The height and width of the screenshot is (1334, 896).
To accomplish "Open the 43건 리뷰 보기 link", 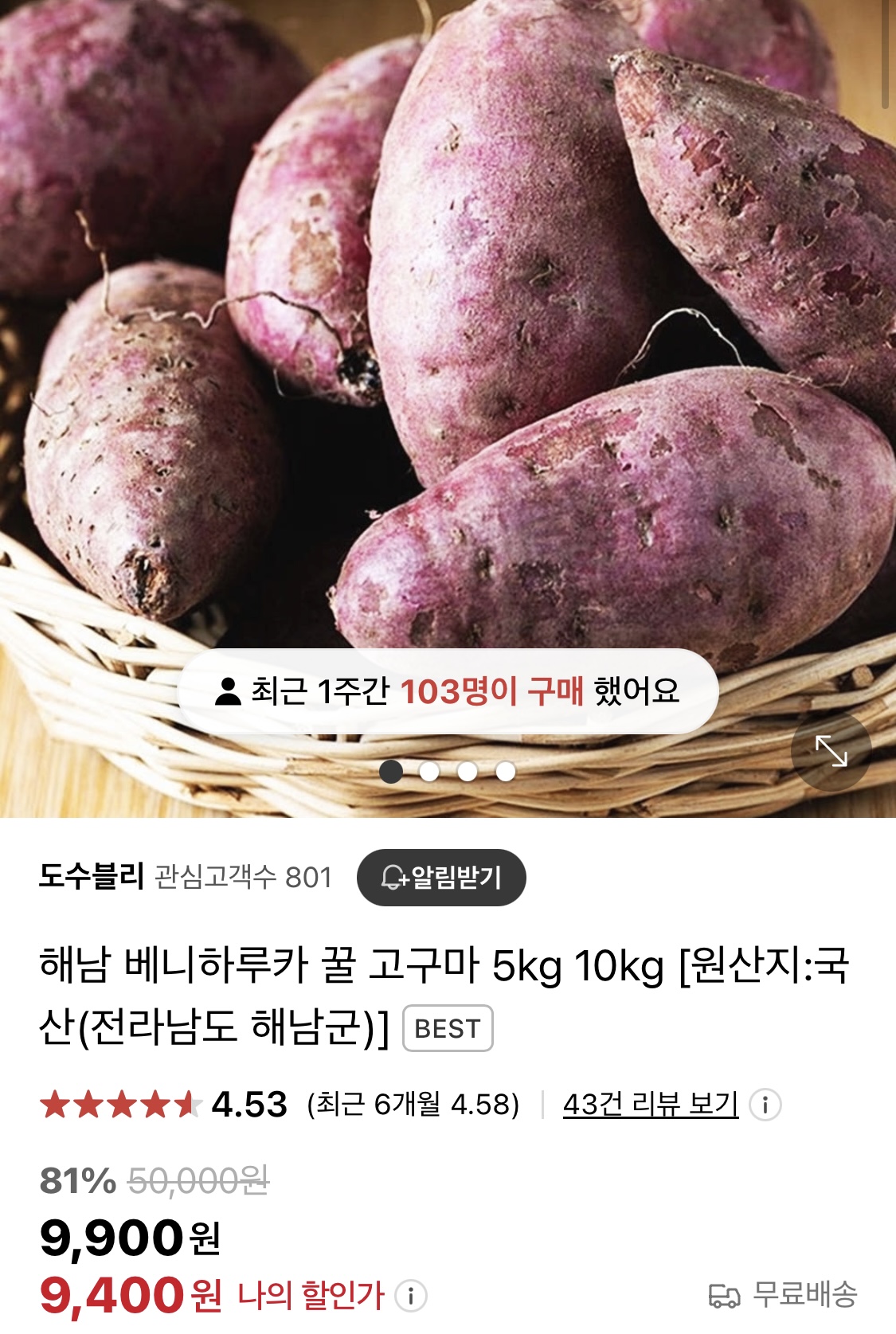I will point(650,1104).
